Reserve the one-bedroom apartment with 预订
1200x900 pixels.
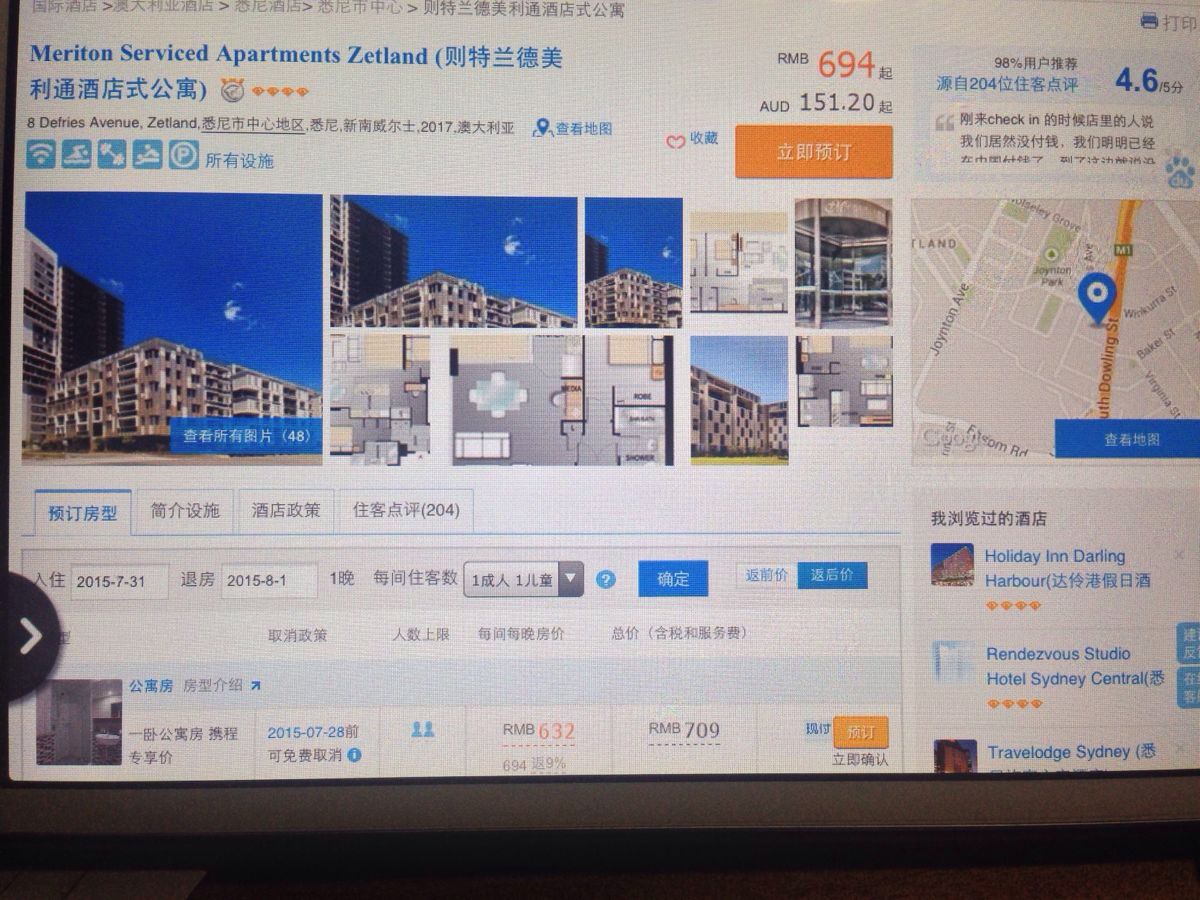[x=860, y=731]
